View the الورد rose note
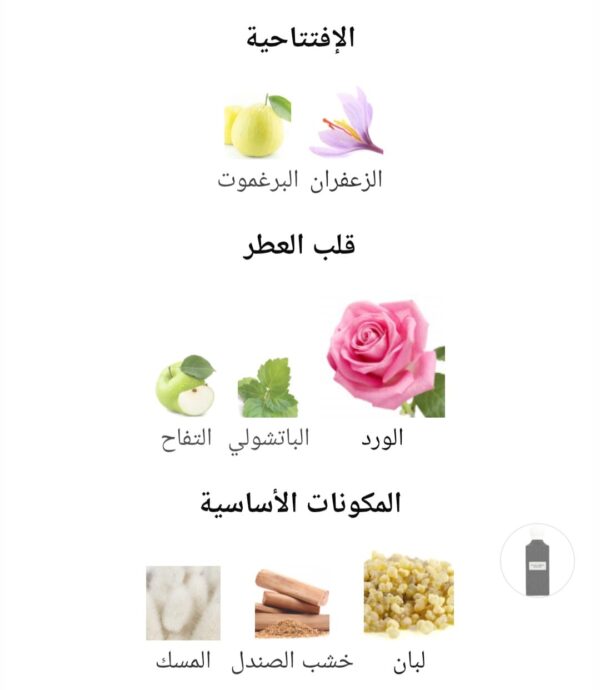 pyautogui.click(x=385, y=358)
